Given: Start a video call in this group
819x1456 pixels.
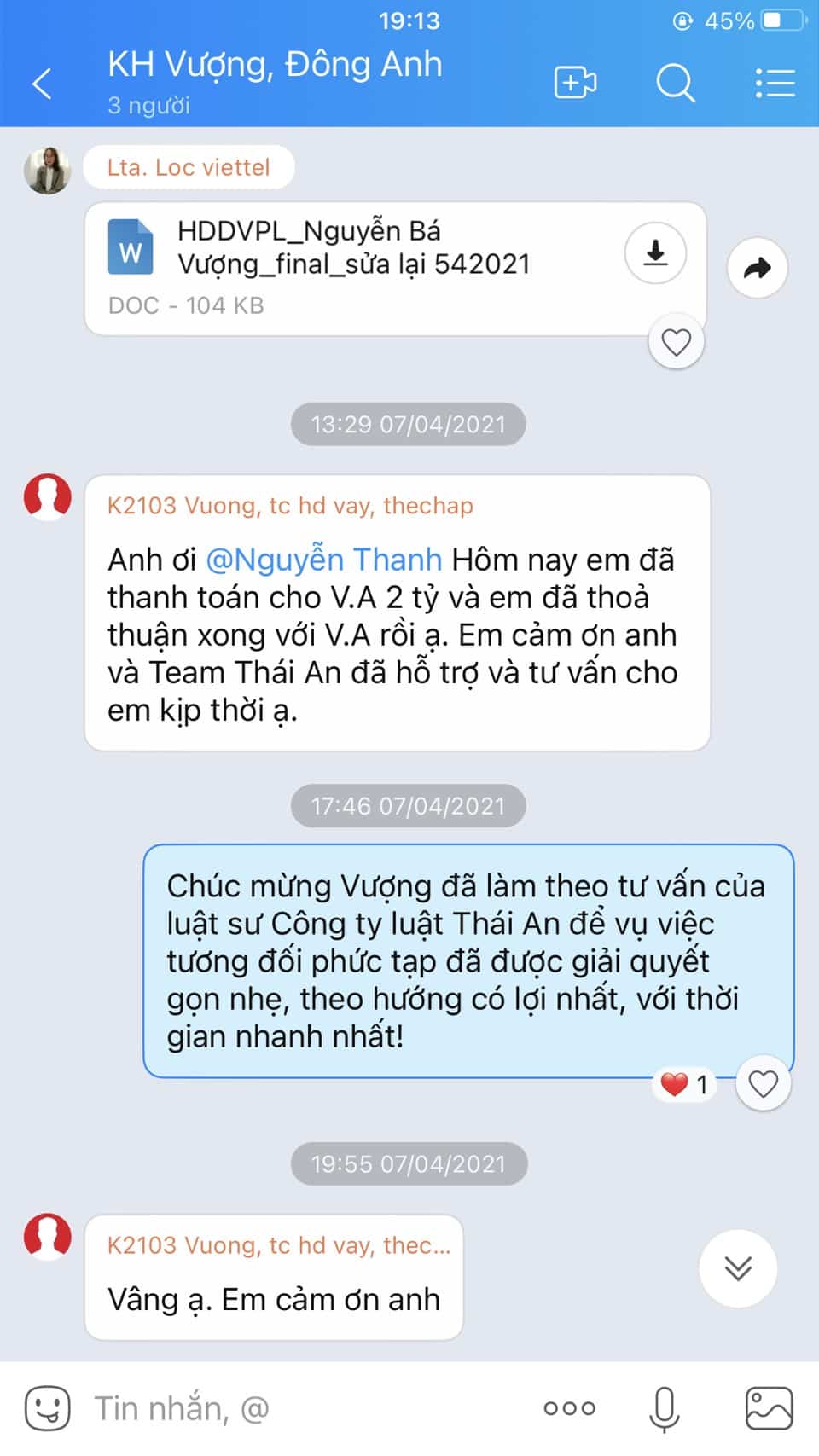Looking at the screenshot, I should [x=575, y=83].
